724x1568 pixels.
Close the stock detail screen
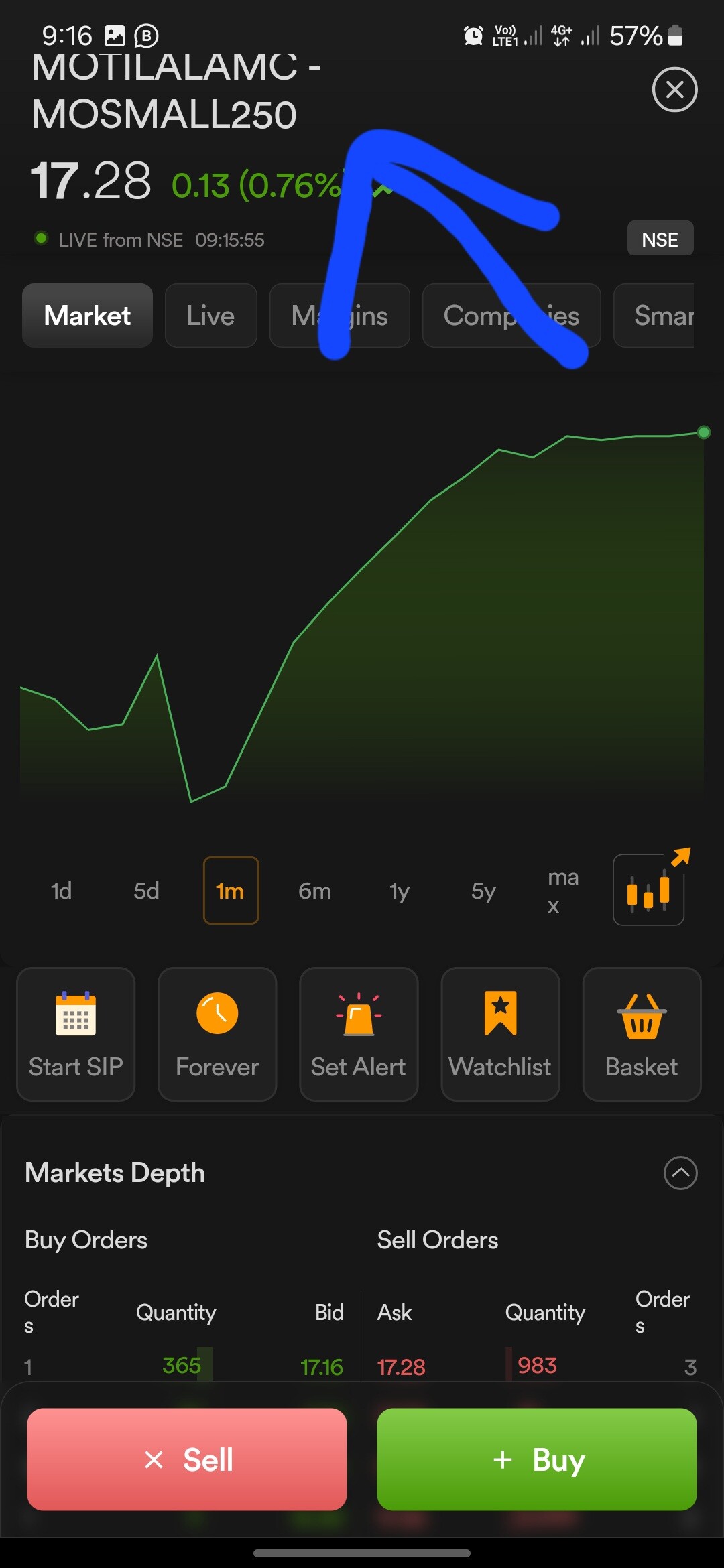[x=674, y=90]
